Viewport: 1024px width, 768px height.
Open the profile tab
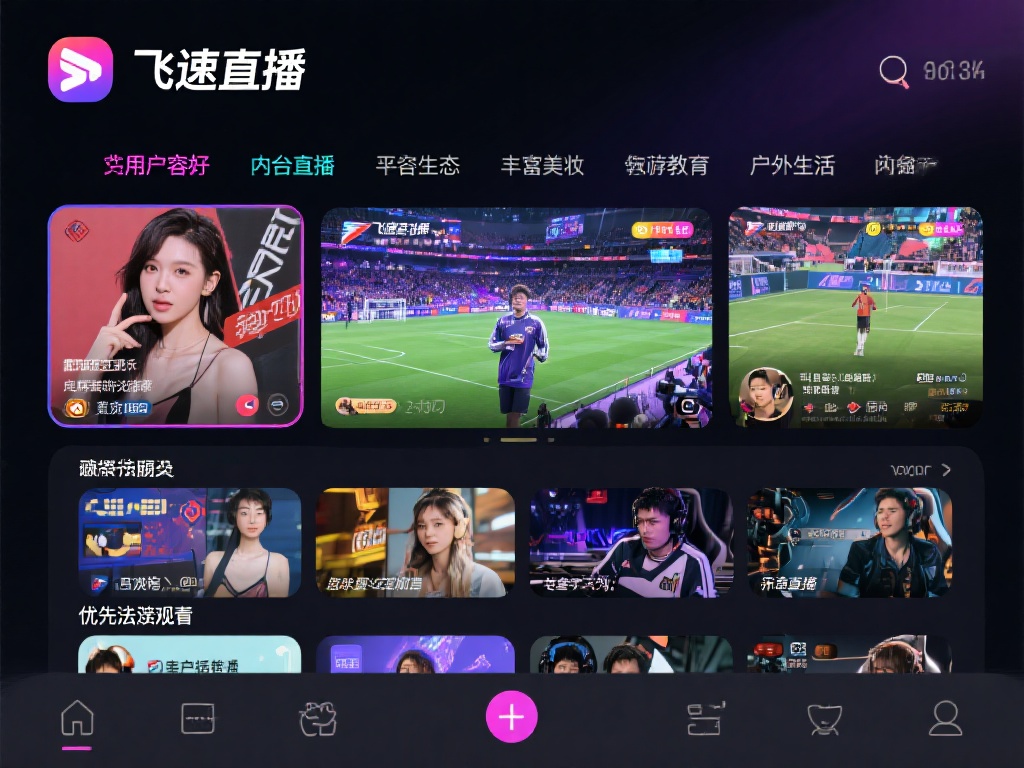point(945,718)
